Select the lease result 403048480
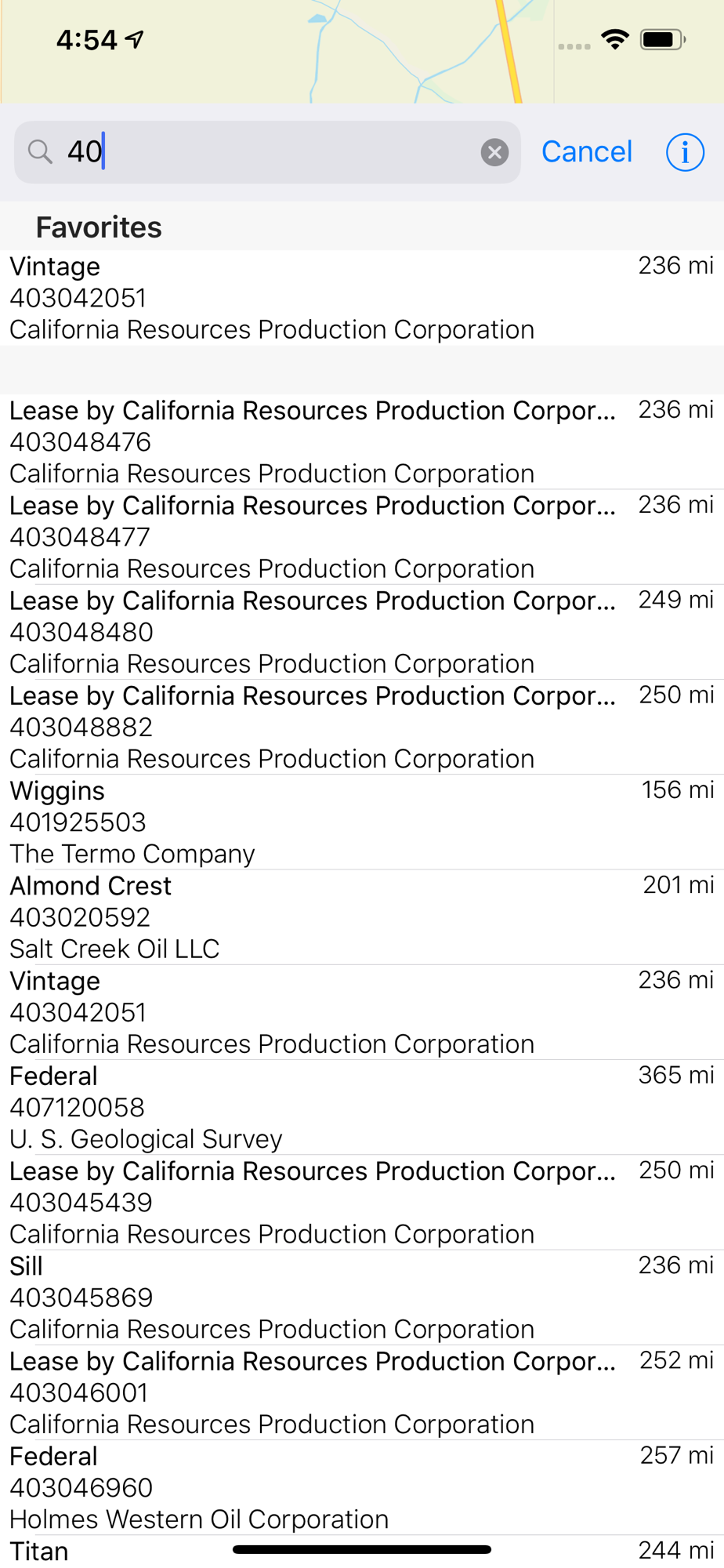The width and height of the screenshot is (724, 1568). point(362,632)
